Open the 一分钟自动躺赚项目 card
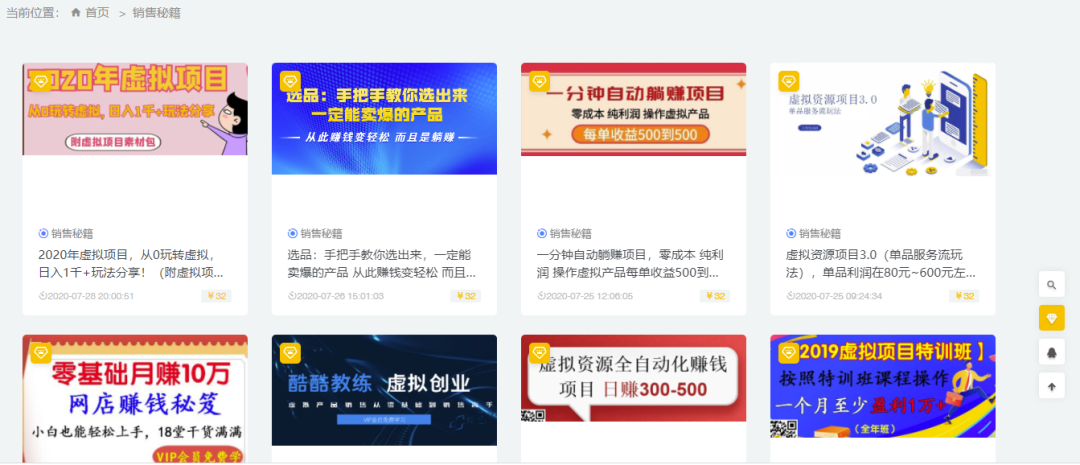The width and height of the screenshot is (1080, 465). click(633, 109)
